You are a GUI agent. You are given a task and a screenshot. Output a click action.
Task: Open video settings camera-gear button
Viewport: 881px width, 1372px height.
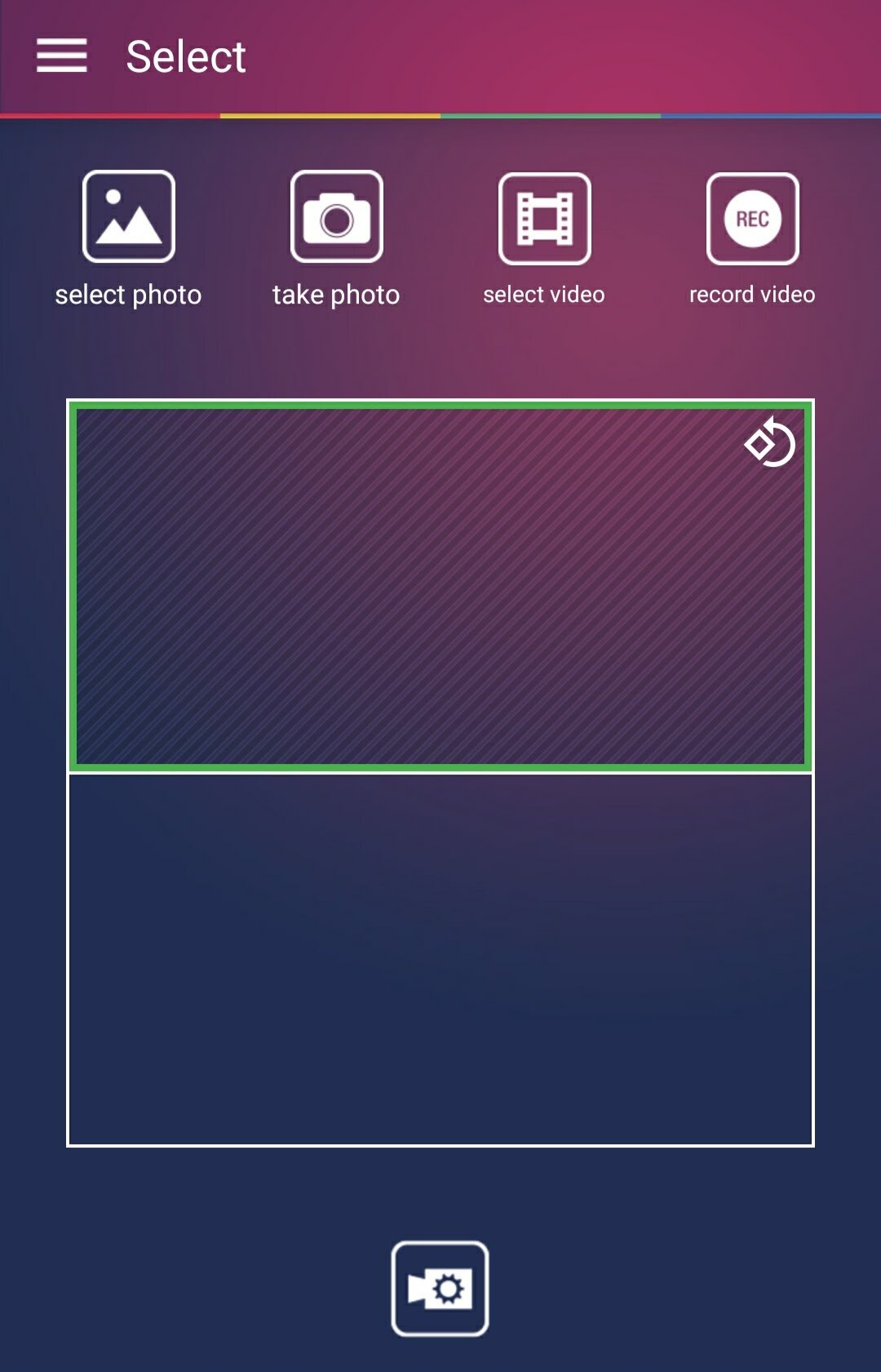point(440,1289)
